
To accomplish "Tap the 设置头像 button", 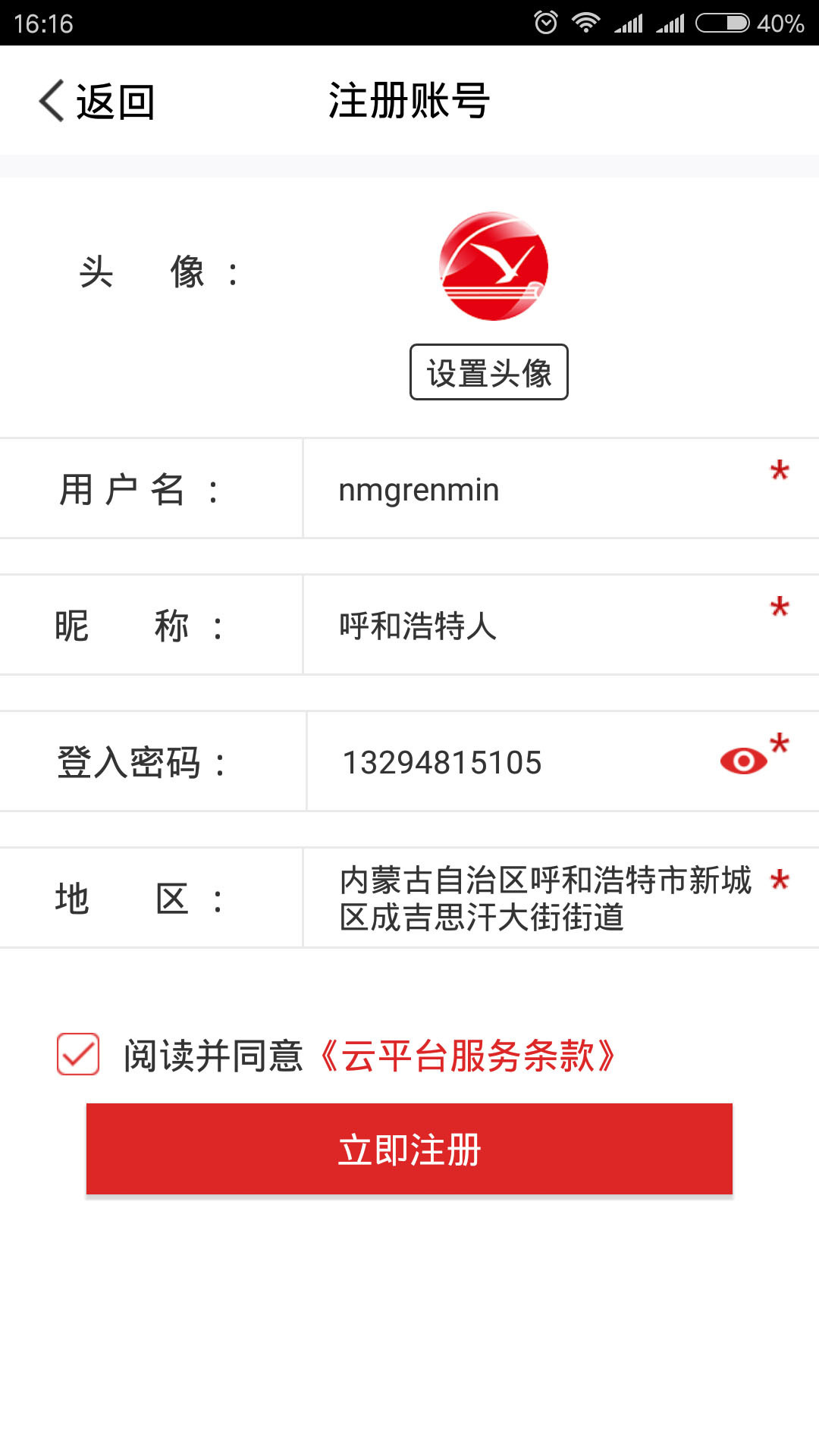I will pyautogui.click(x=488, y=372).
